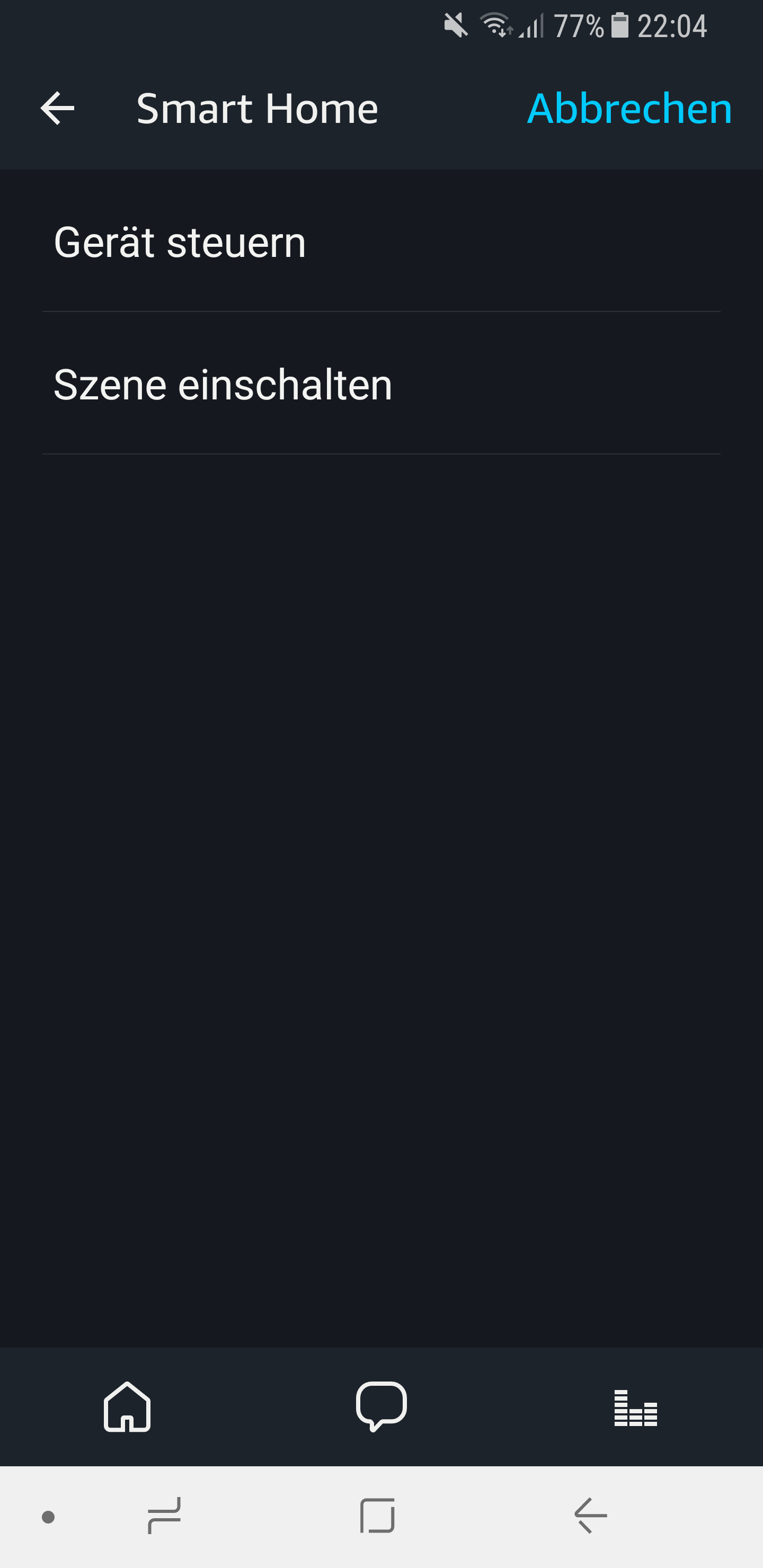Show recent apps from the navigation bar

coord(164,1516)
